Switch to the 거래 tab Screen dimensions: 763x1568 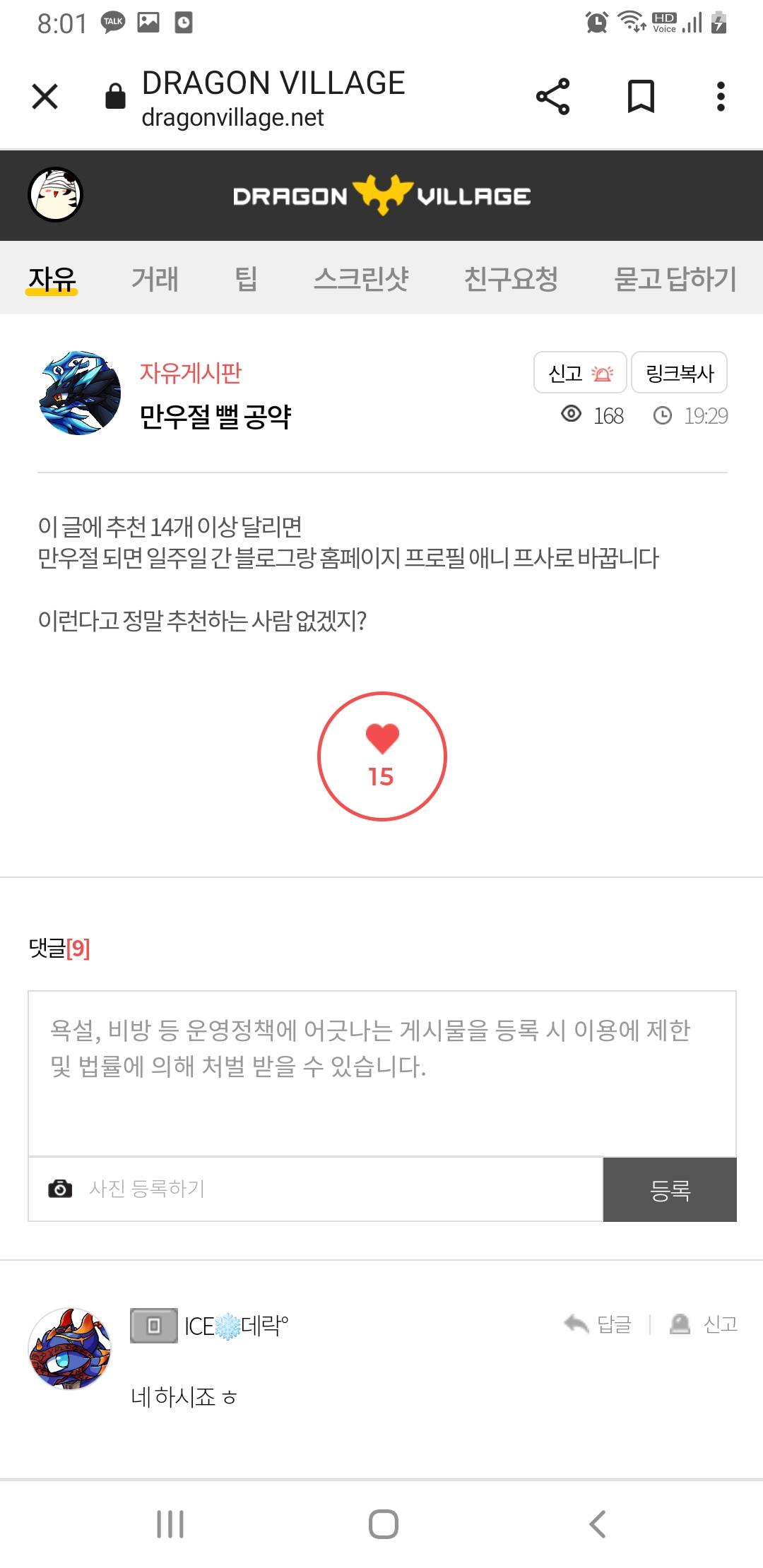point(155,279)
